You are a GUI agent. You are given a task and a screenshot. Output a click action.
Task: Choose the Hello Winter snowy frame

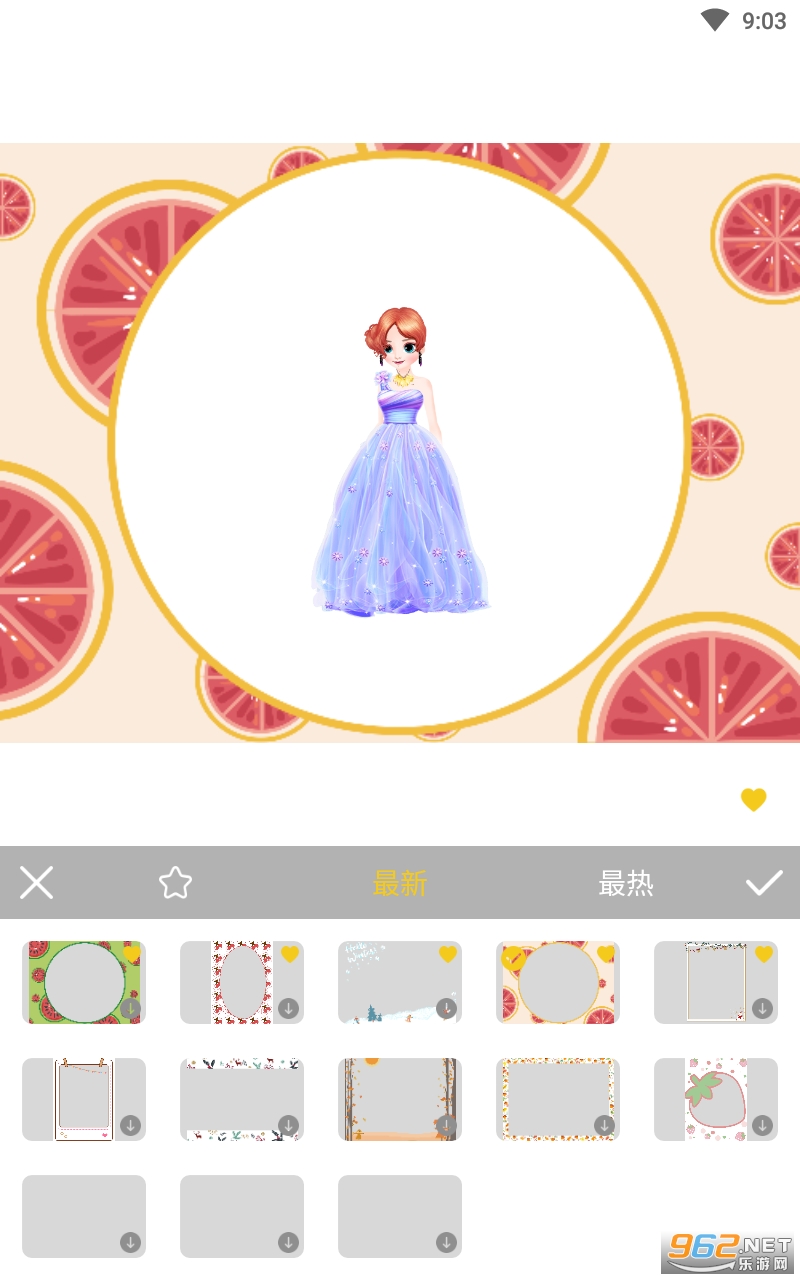[x=400, y=982]
